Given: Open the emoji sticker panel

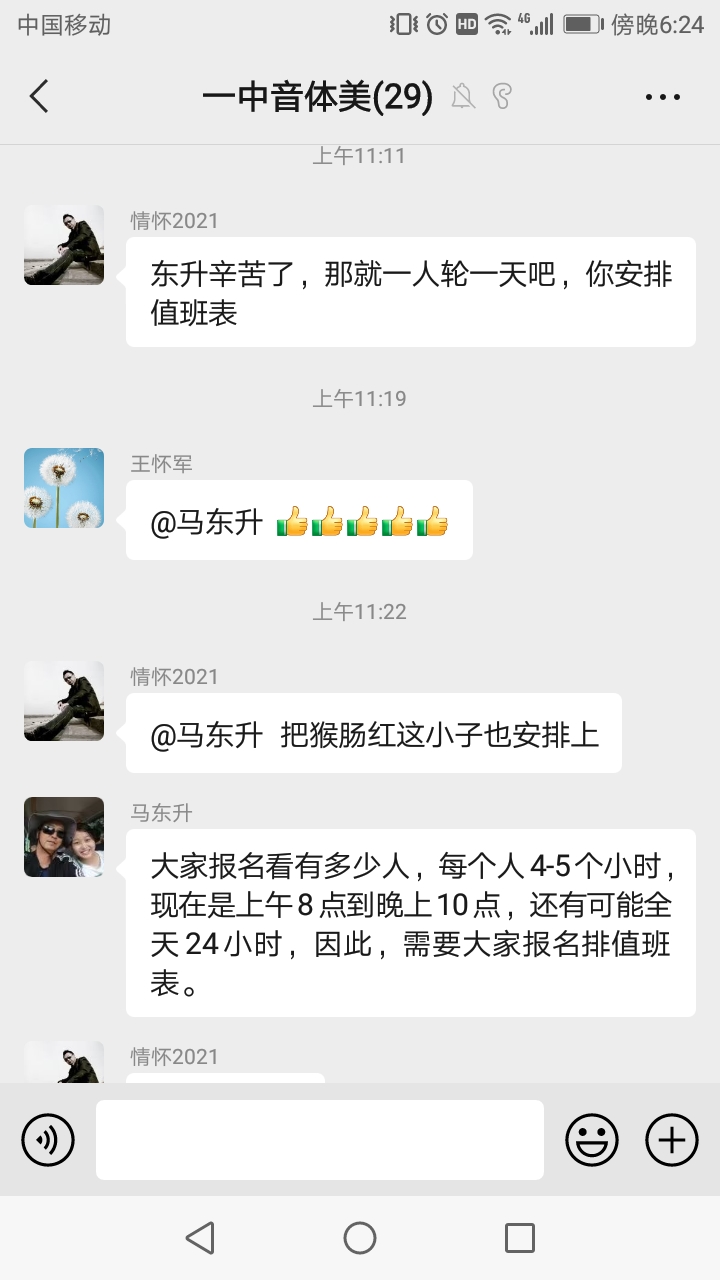Looking at the screenshot, I should (x=592, y=1139).
